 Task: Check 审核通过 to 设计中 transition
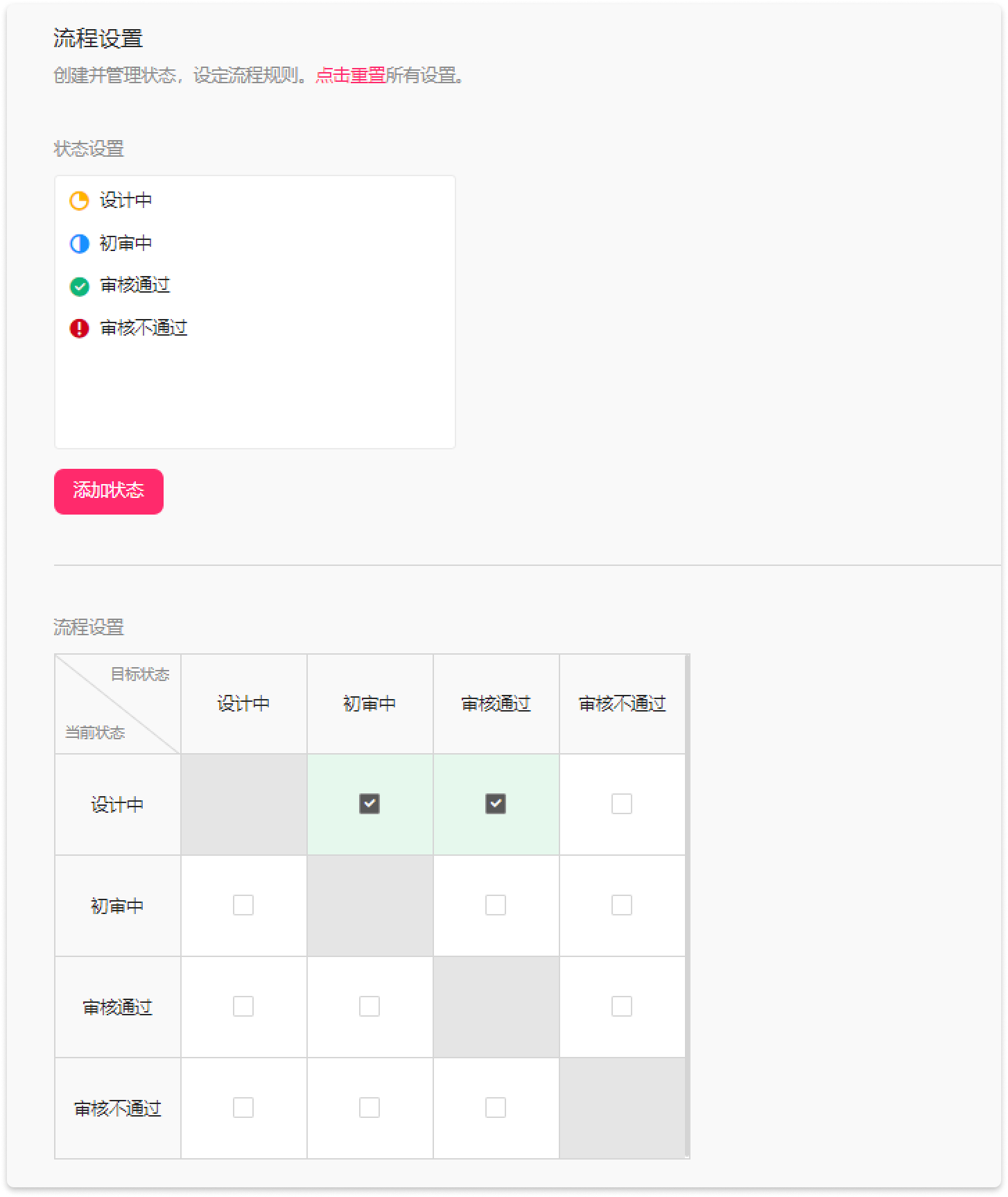(243, 1006)
